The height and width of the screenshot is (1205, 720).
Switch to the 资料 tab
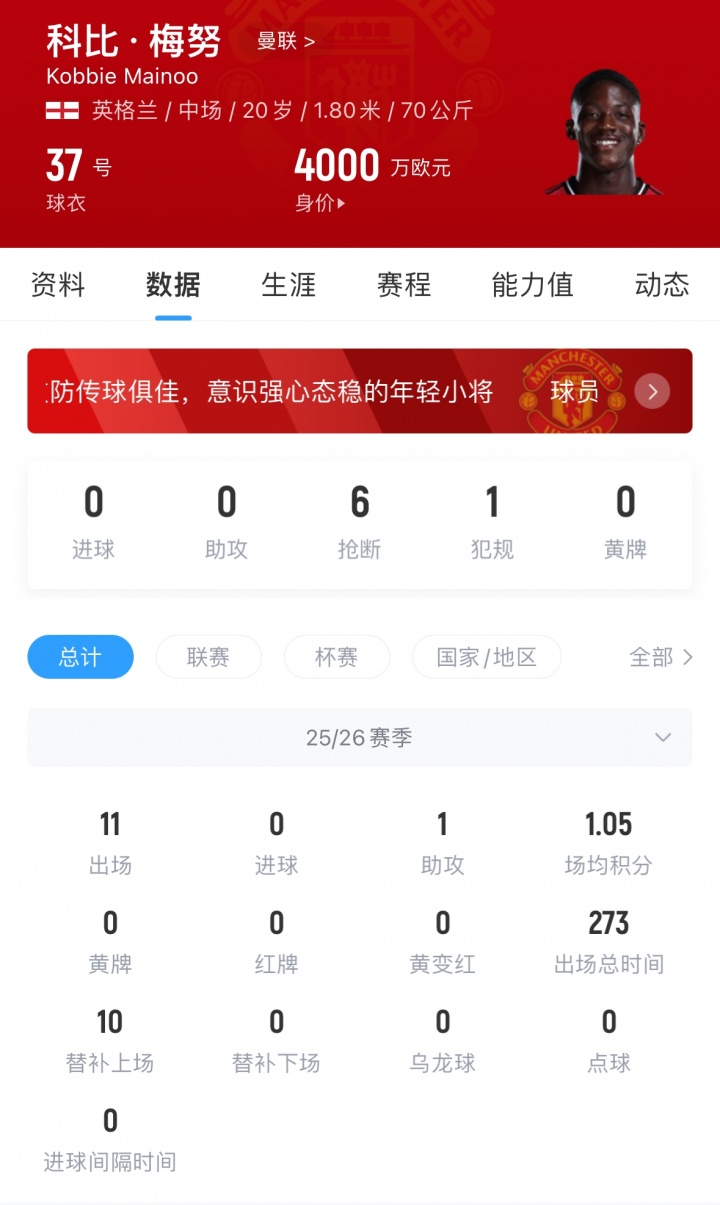[x=59, y=286]
